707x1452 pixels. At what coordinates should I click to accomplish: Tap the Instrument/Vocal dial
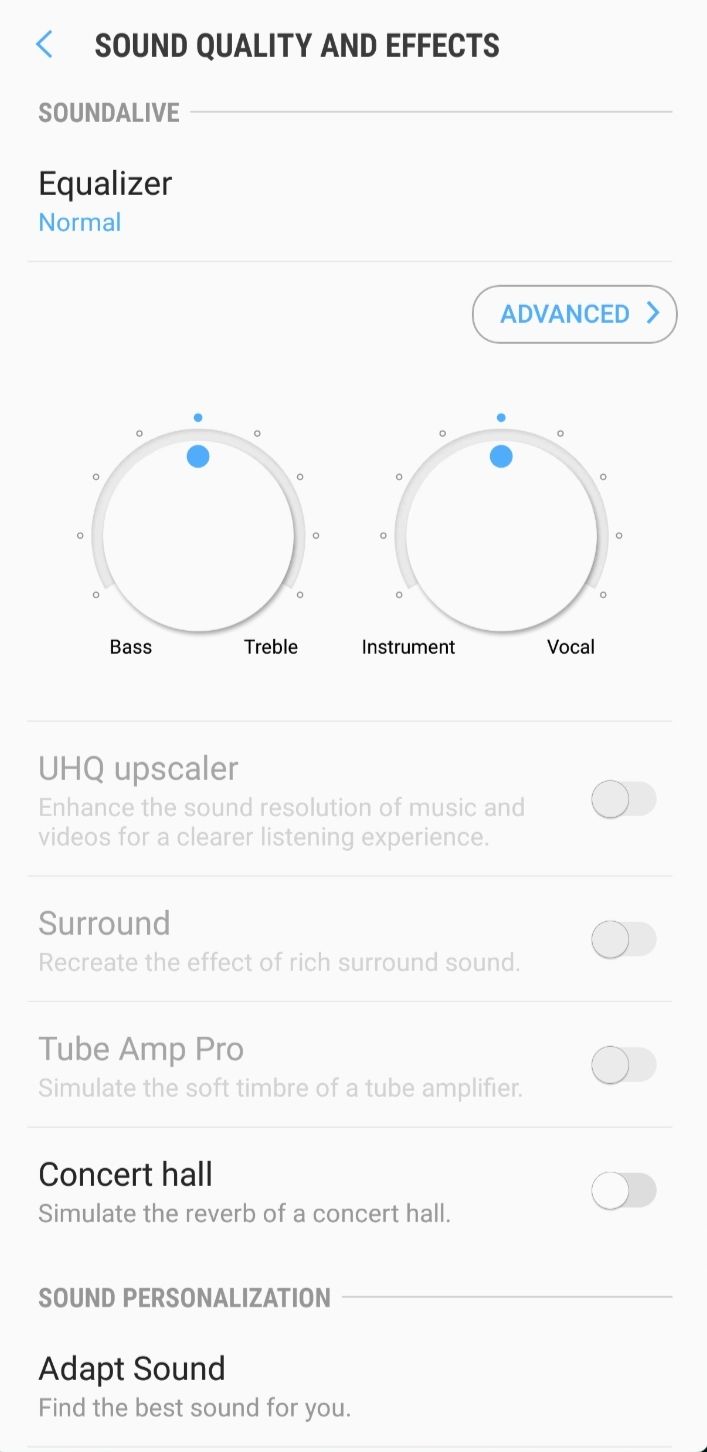click(x=501, y=533)
